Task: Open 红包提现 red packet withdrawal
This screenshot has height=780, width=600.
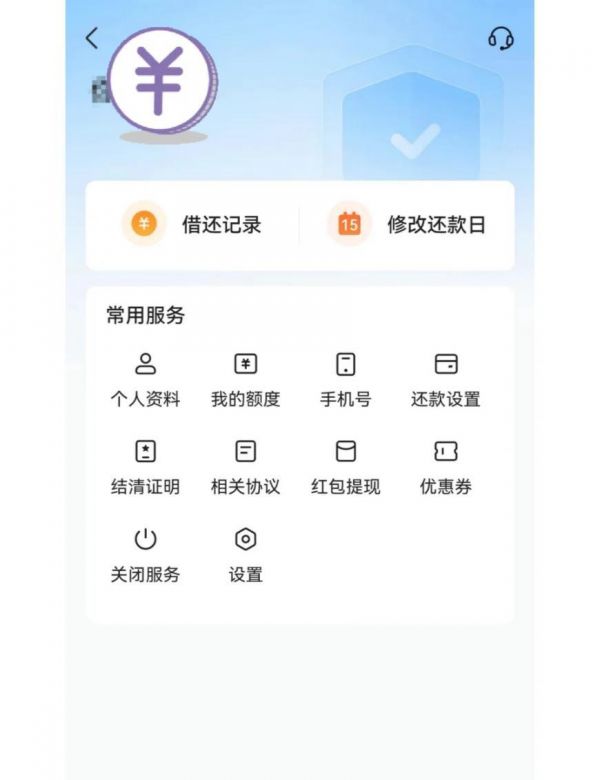Action: [346, 467]
